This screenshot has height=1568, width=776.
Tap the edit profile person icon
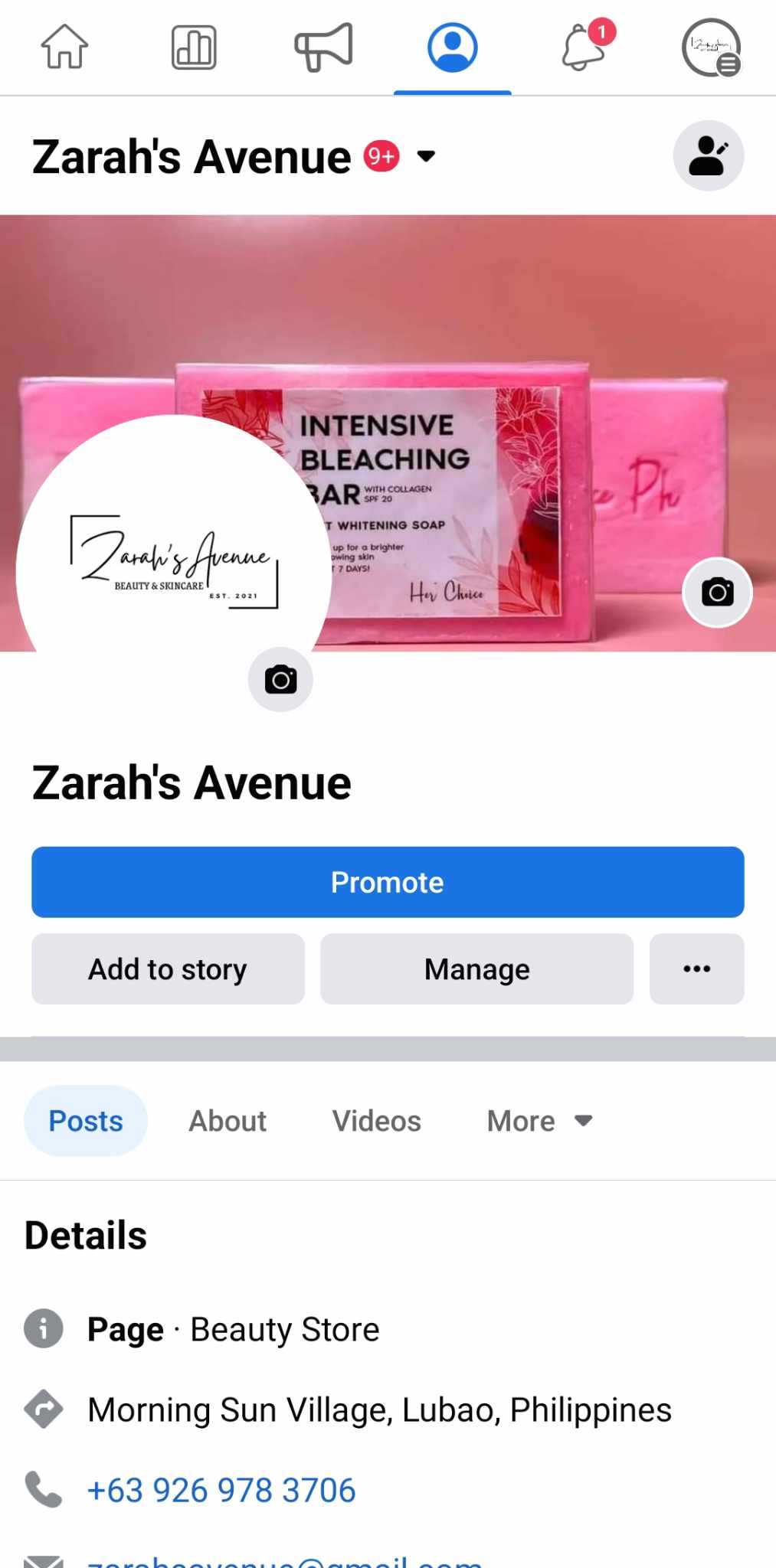[x=708, y=155]
